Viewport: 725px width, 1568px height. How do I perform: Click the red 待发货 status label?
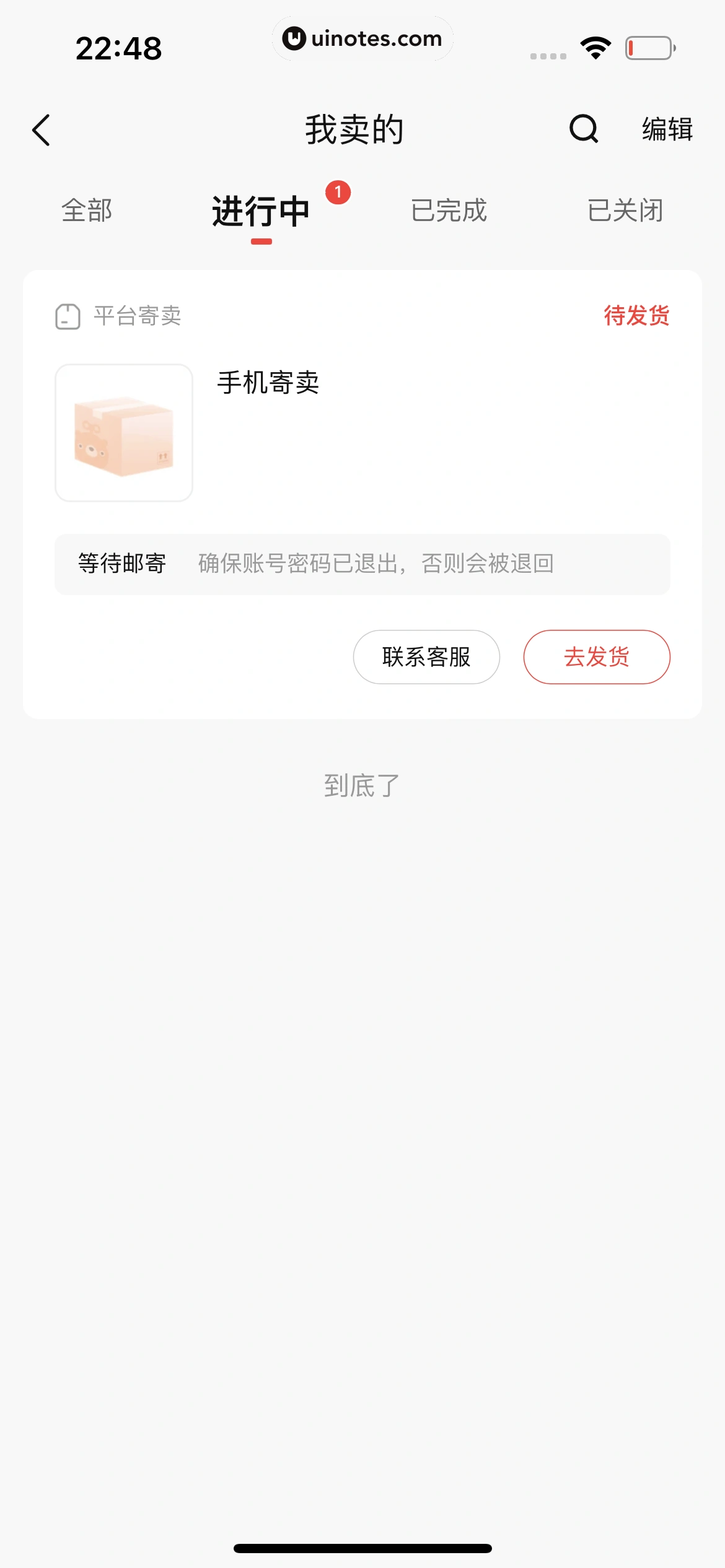[x=636, y=316]
